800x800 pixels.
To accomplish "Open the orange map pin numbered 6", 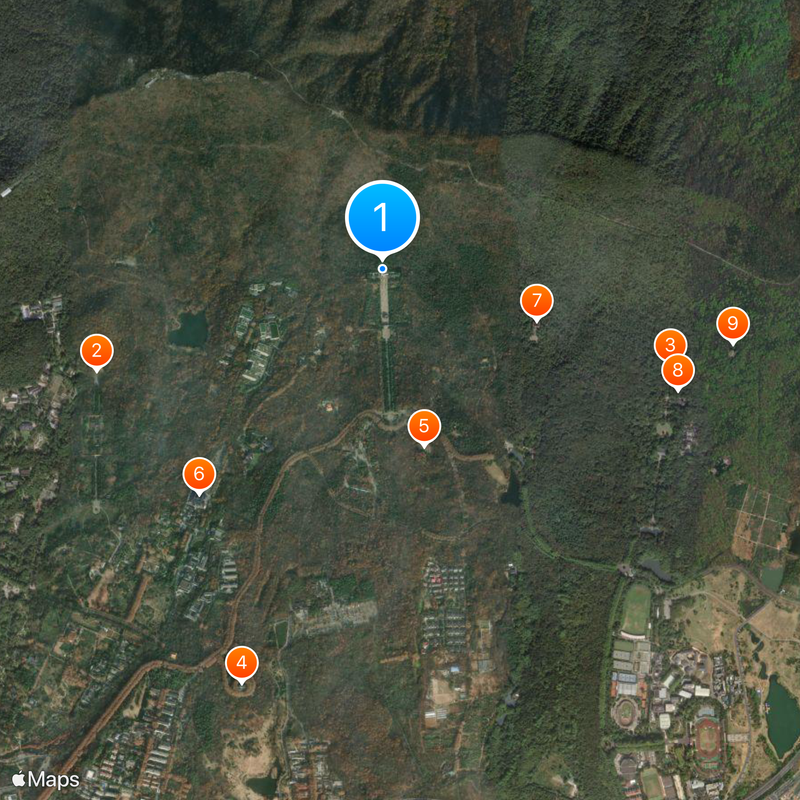I will coord(199,474).
